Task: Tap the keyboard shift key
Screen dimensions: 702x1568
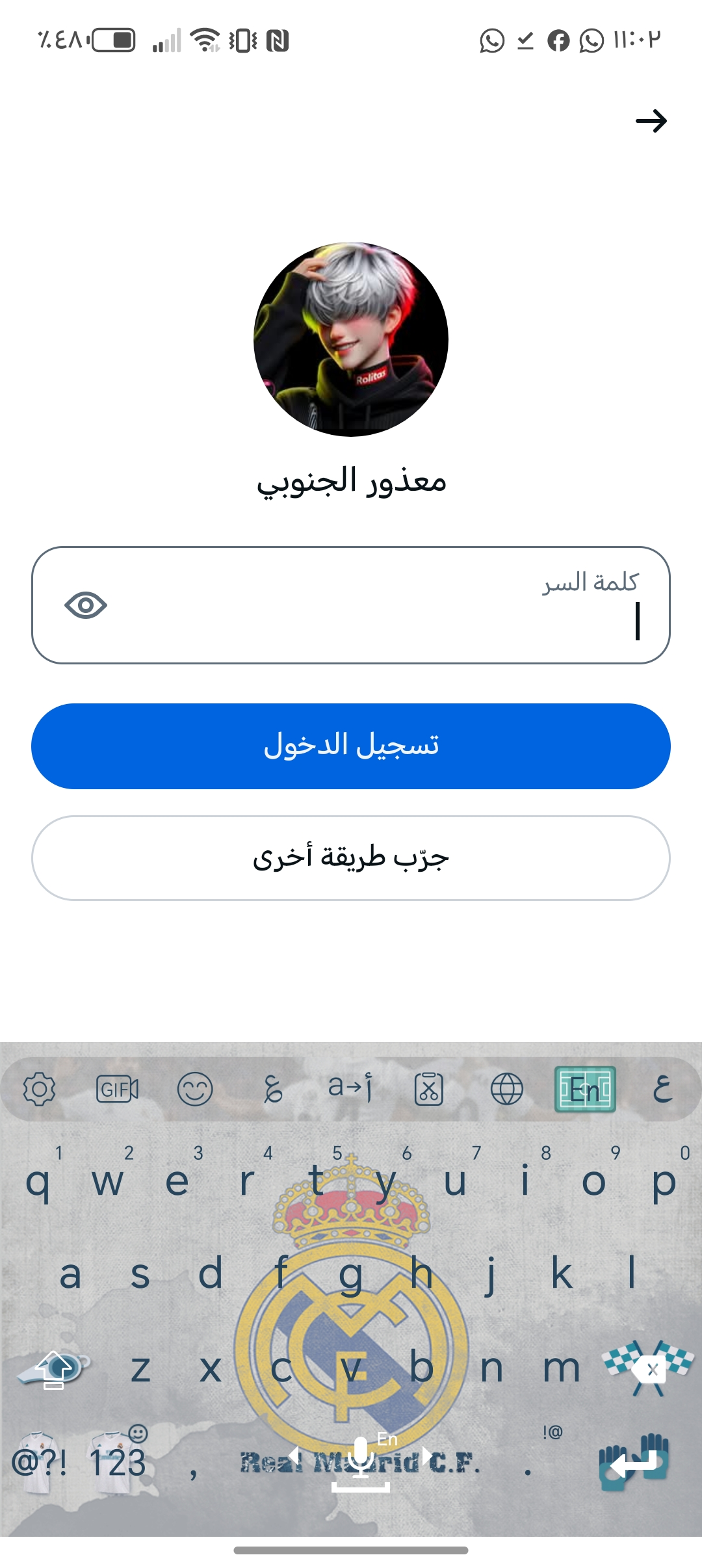Action: [55, 1369]
